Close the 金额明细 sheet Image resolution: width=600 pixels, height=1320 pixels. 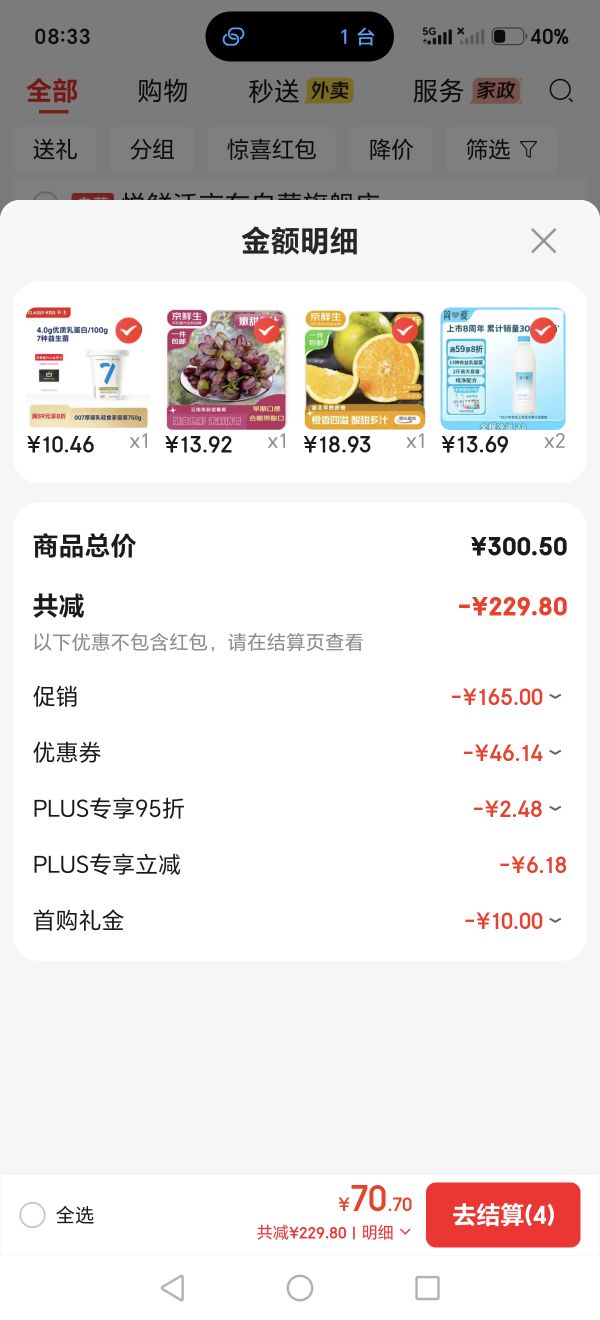pos(543,241)
